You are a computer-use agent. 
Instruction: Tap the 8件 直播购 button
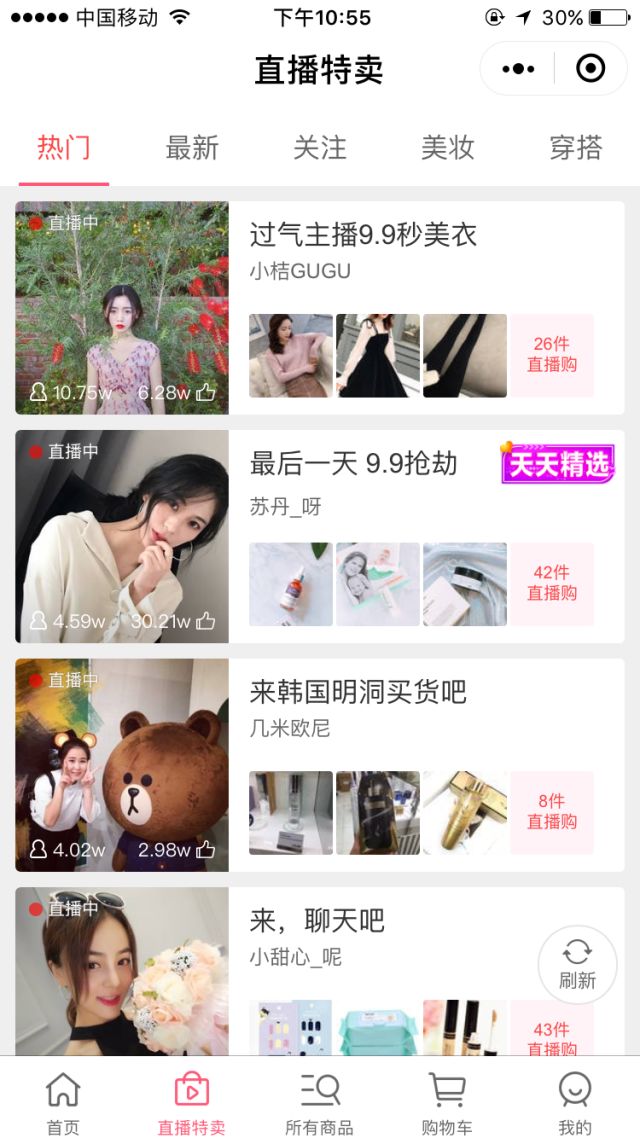pyautogui.click(x=552, y=812)
